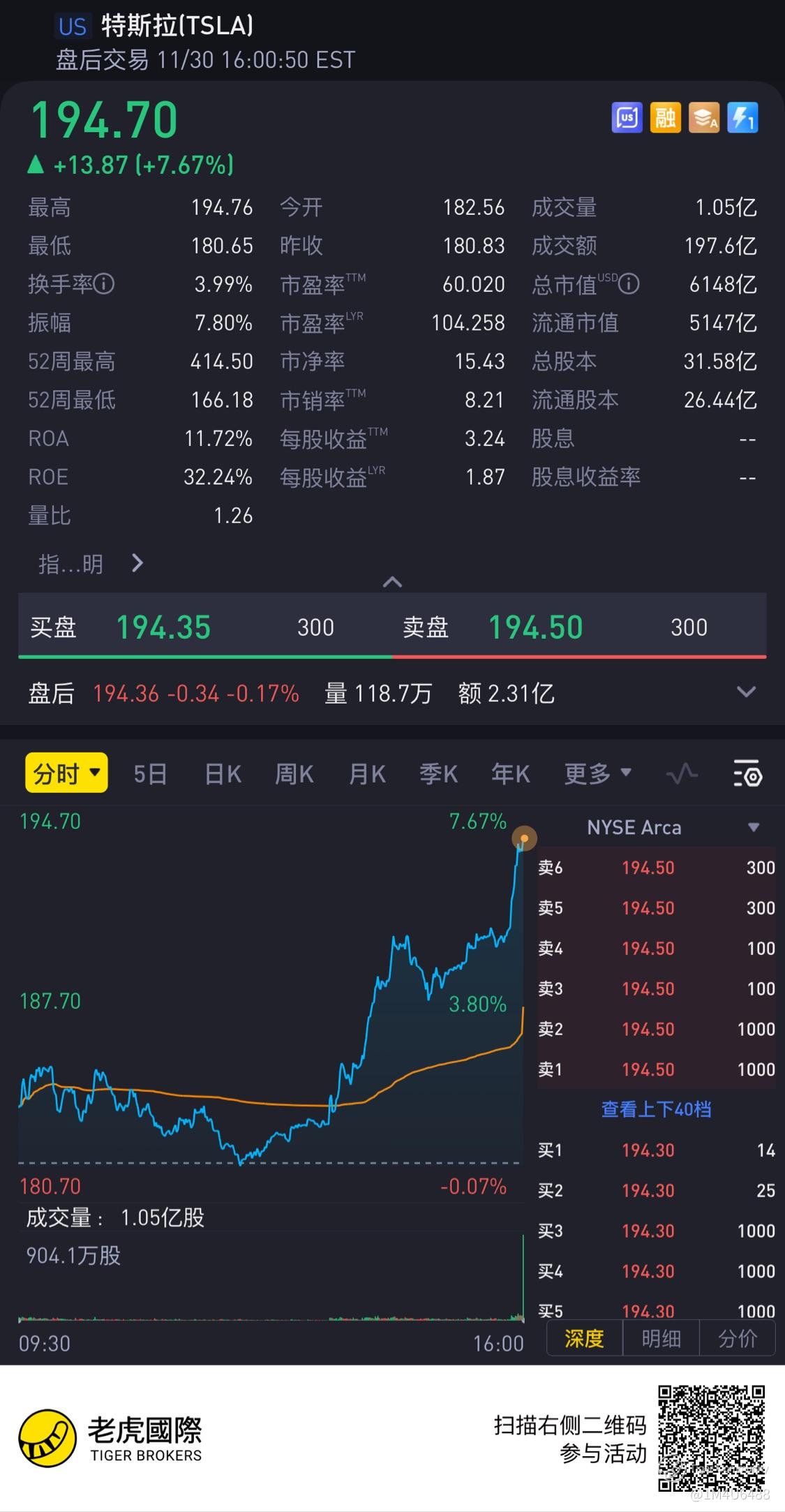Open the 季K chart tab

(438, 774)
